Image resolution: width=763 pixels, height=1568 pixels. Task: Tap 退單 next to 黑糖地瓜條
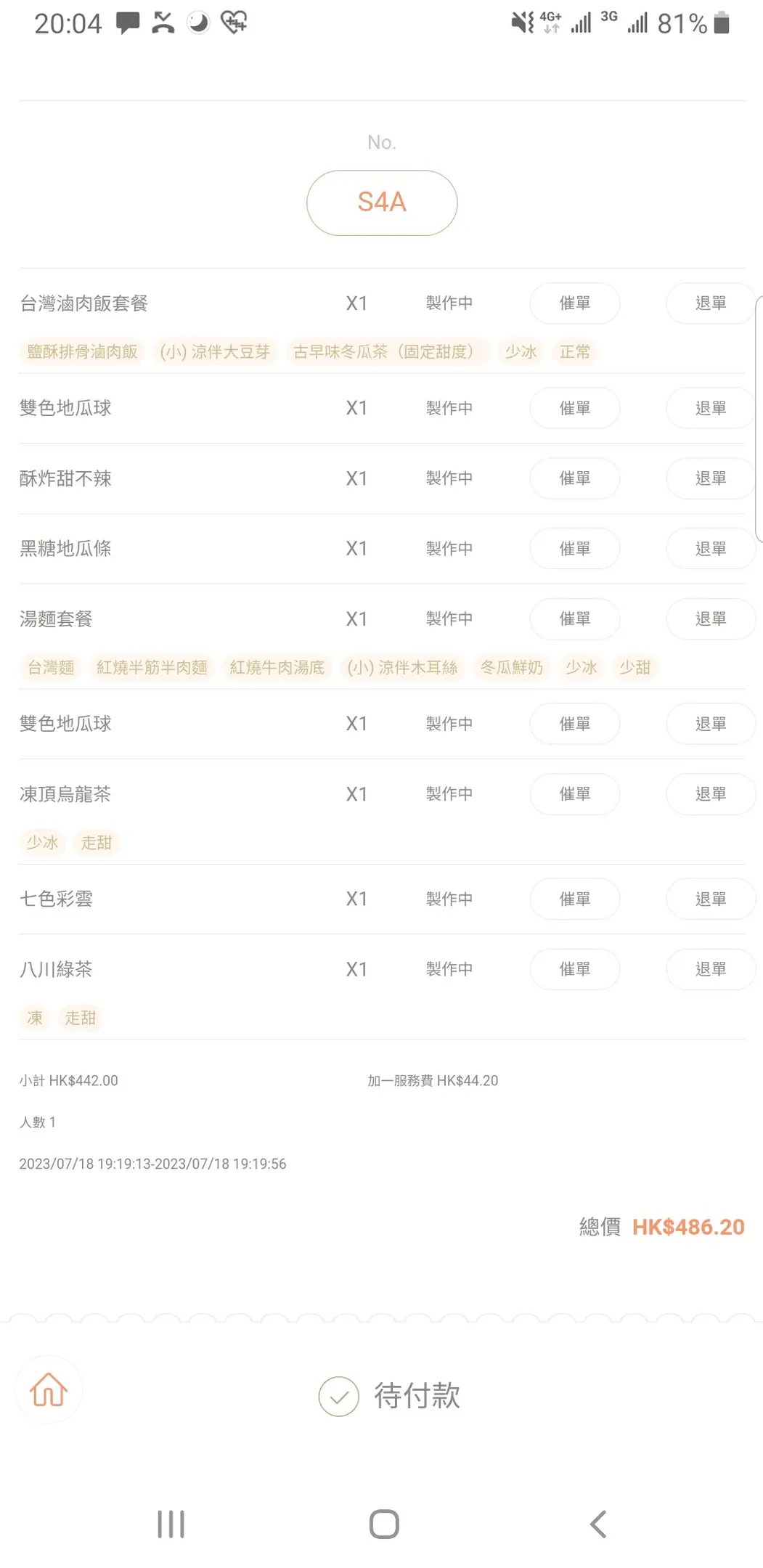coord(711,549)
